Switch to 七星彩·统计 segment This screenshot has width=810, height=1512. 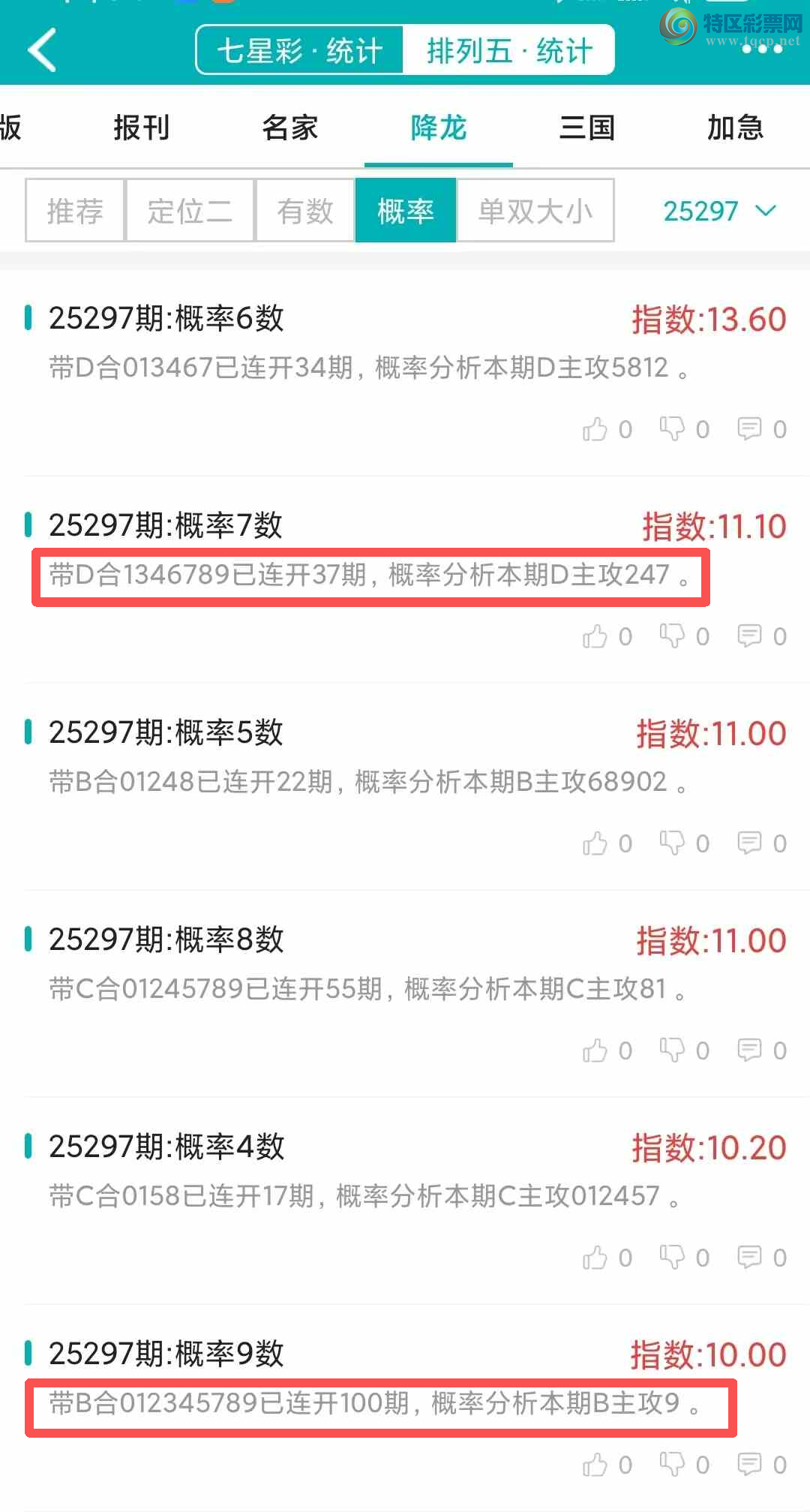[300, 51]
